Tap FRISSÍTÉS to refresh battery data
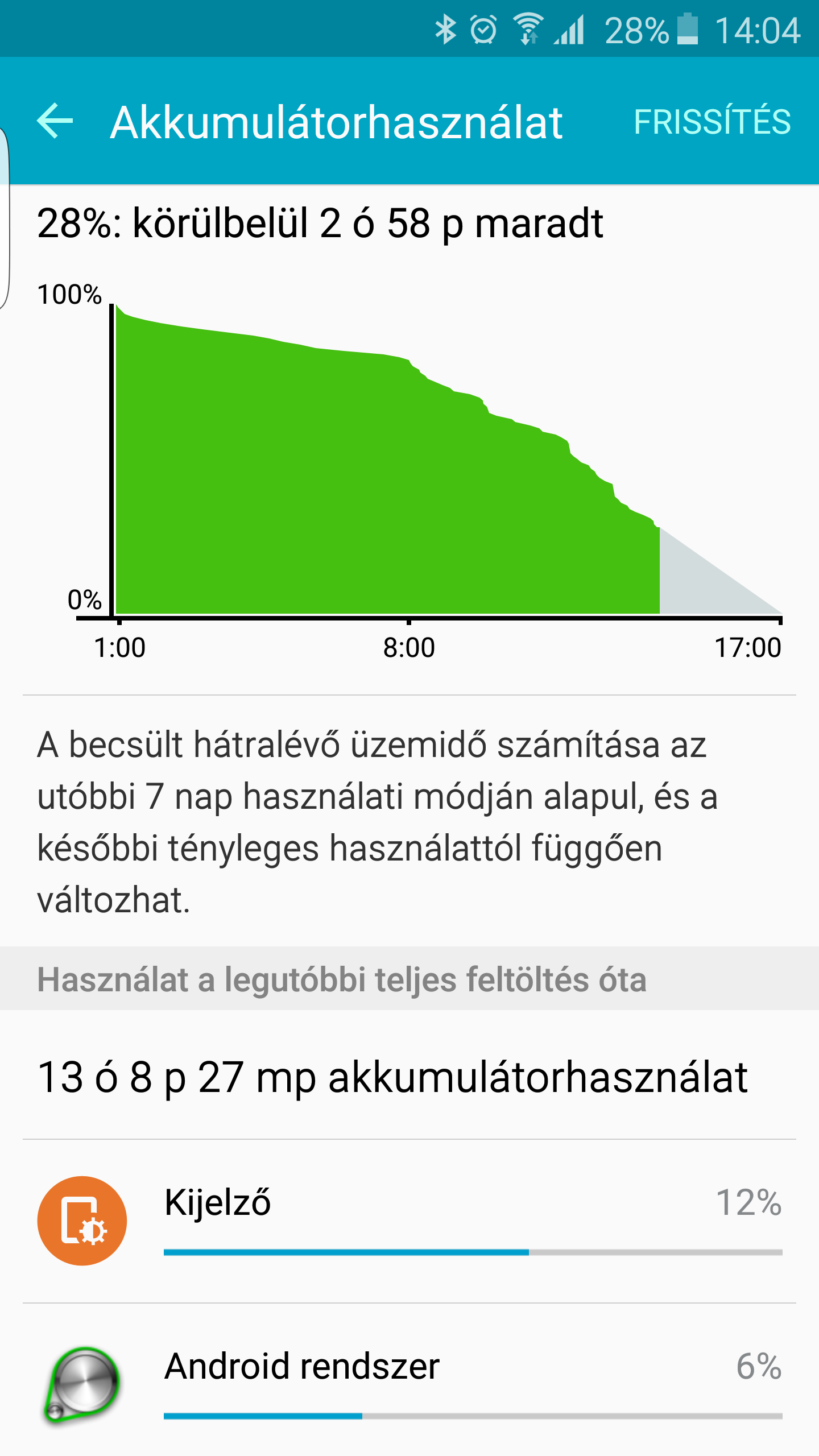 coord(712,121)
